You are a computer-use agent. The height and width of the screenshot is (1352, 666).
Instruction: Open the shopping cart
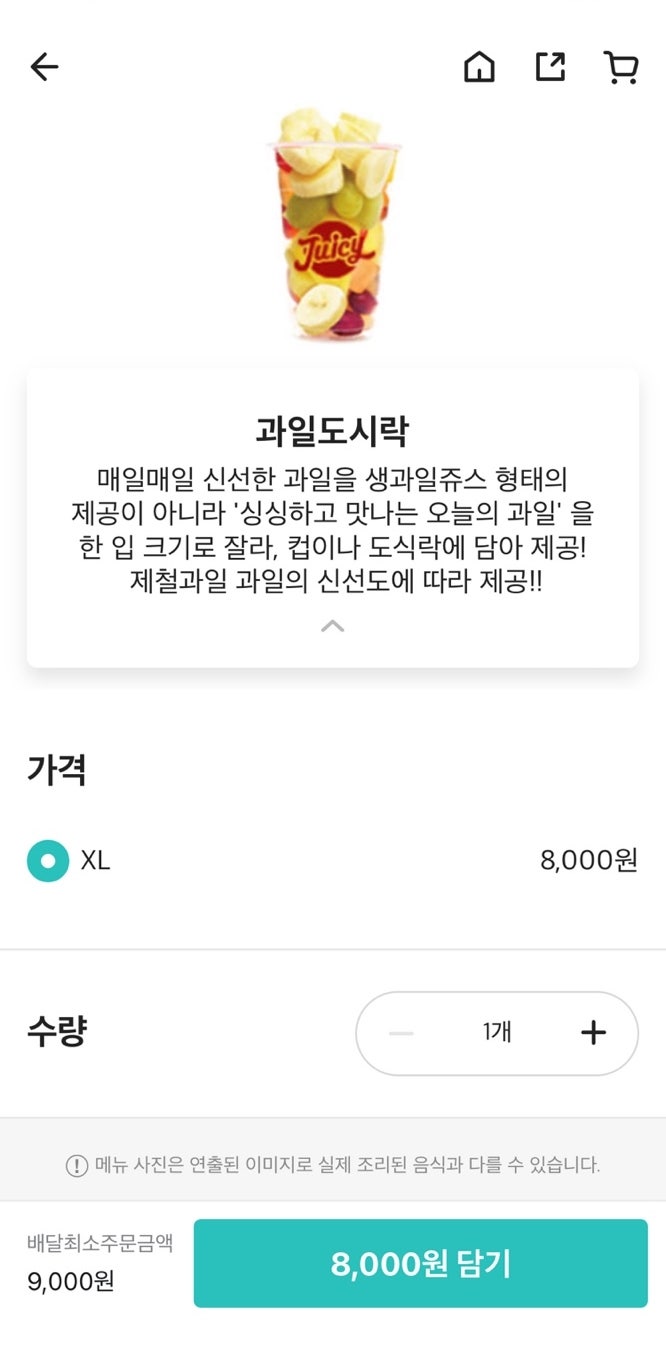621,67
